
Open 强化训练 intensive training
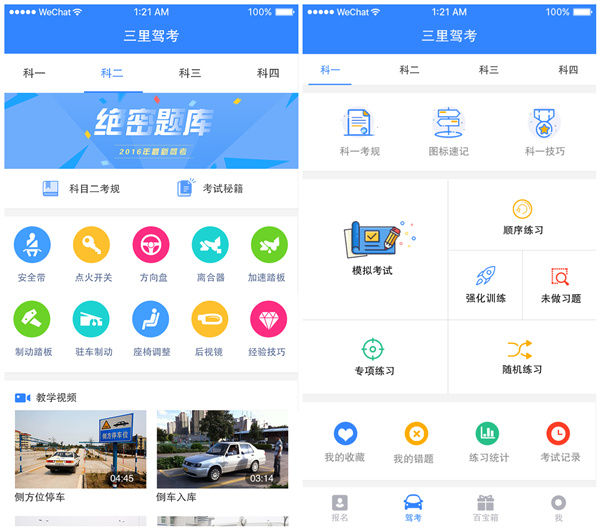486,284
